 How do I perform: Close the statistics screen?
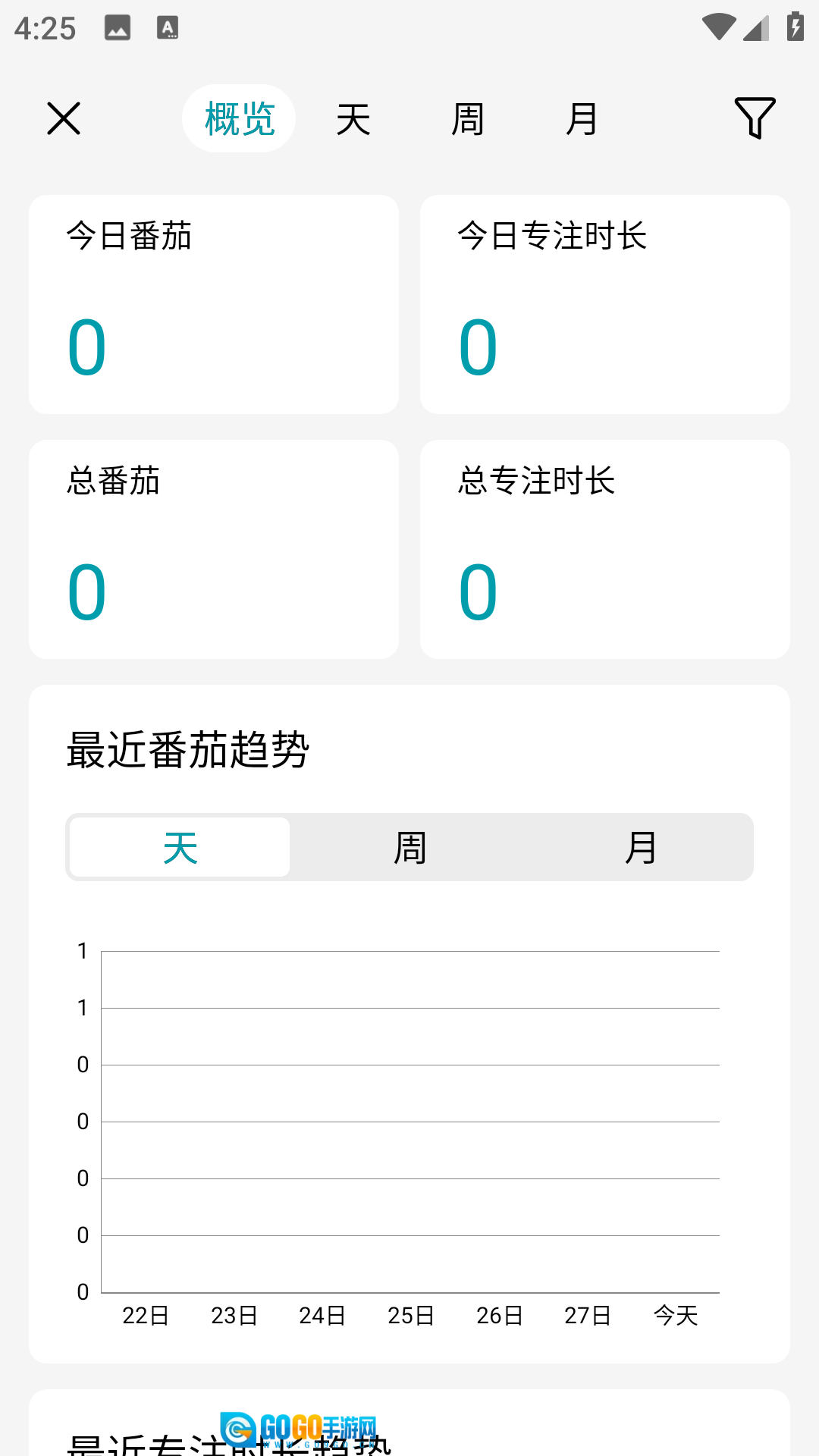click(x=64, y=118)
